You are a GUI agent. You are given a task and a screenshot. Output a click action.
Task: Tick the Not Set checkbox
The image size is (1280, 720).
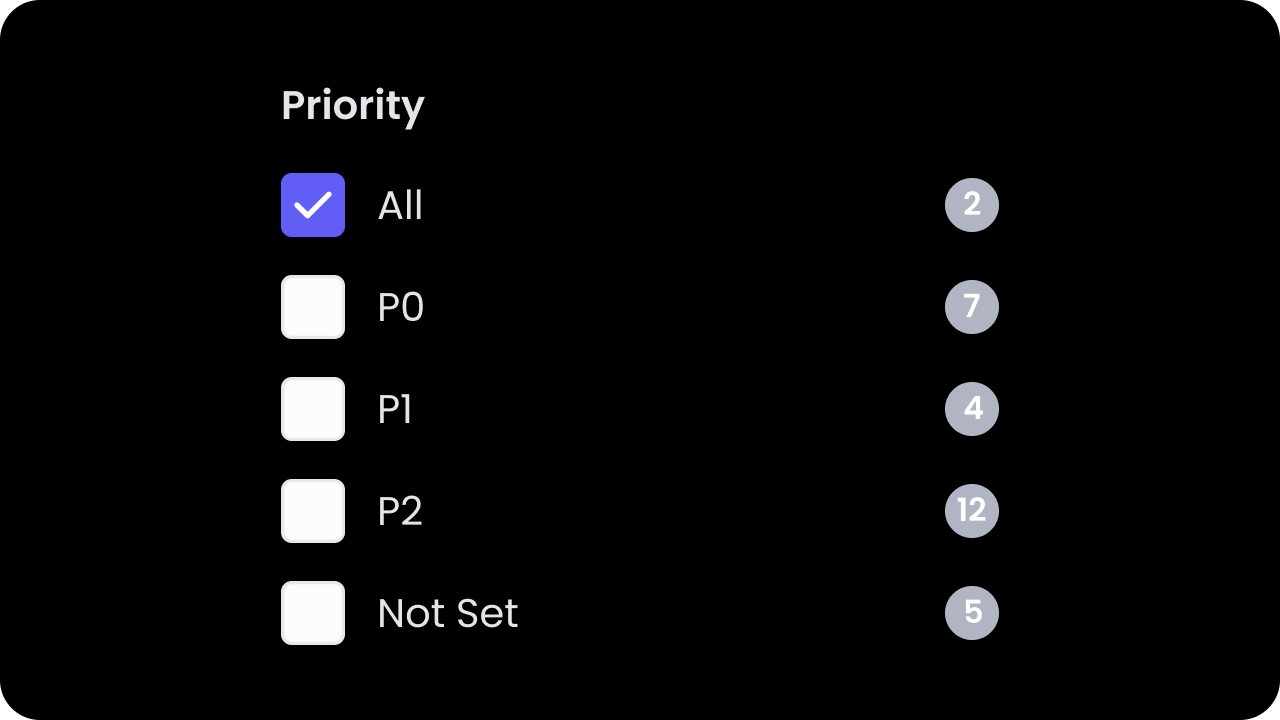[313, 613]
